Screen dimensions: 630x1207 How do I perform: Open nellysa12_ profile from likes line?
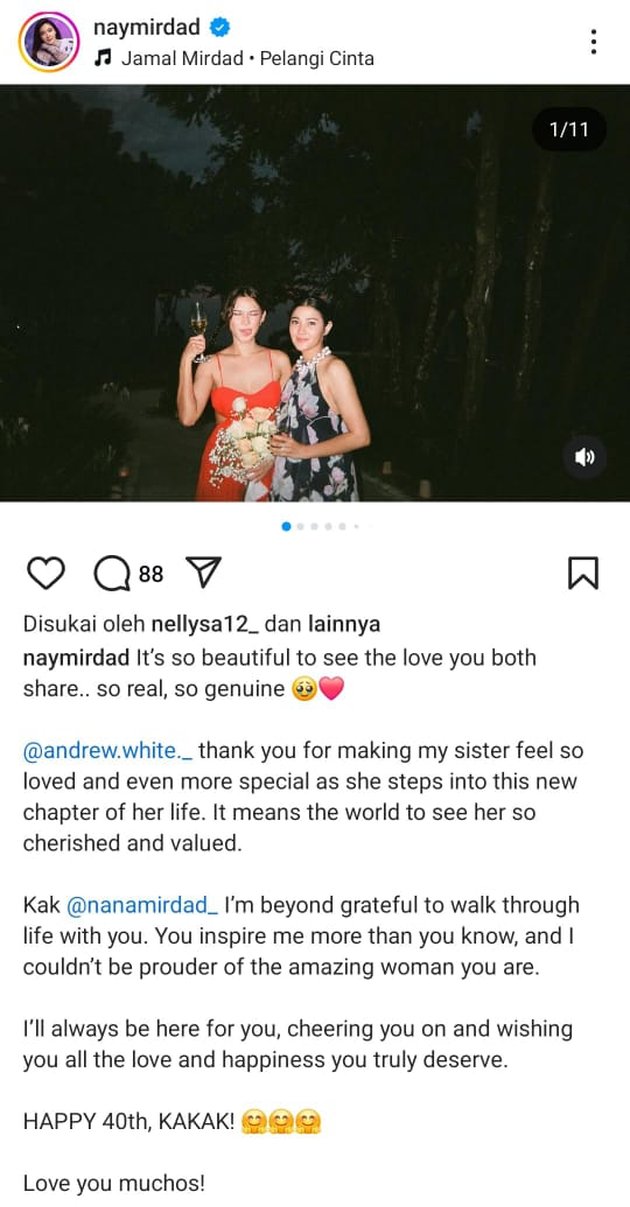[x=205, y=625]
